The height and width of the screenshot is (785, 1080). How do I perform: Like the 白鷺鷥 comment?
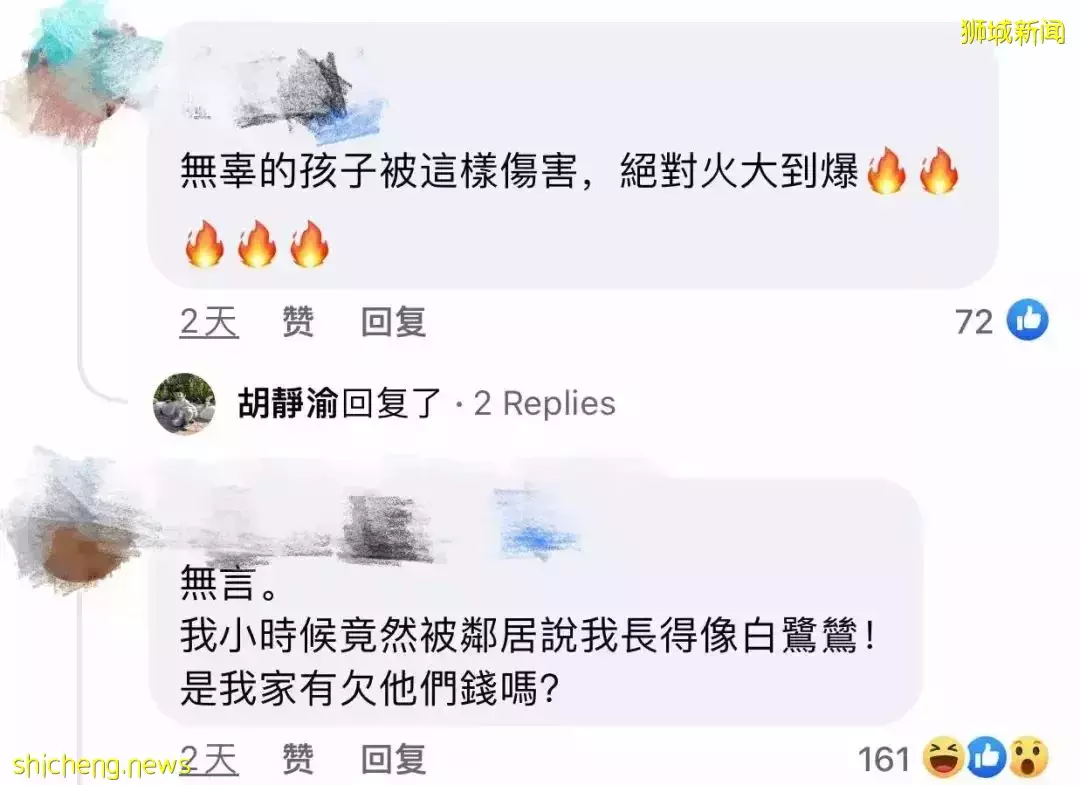click(x=298, y=760)
